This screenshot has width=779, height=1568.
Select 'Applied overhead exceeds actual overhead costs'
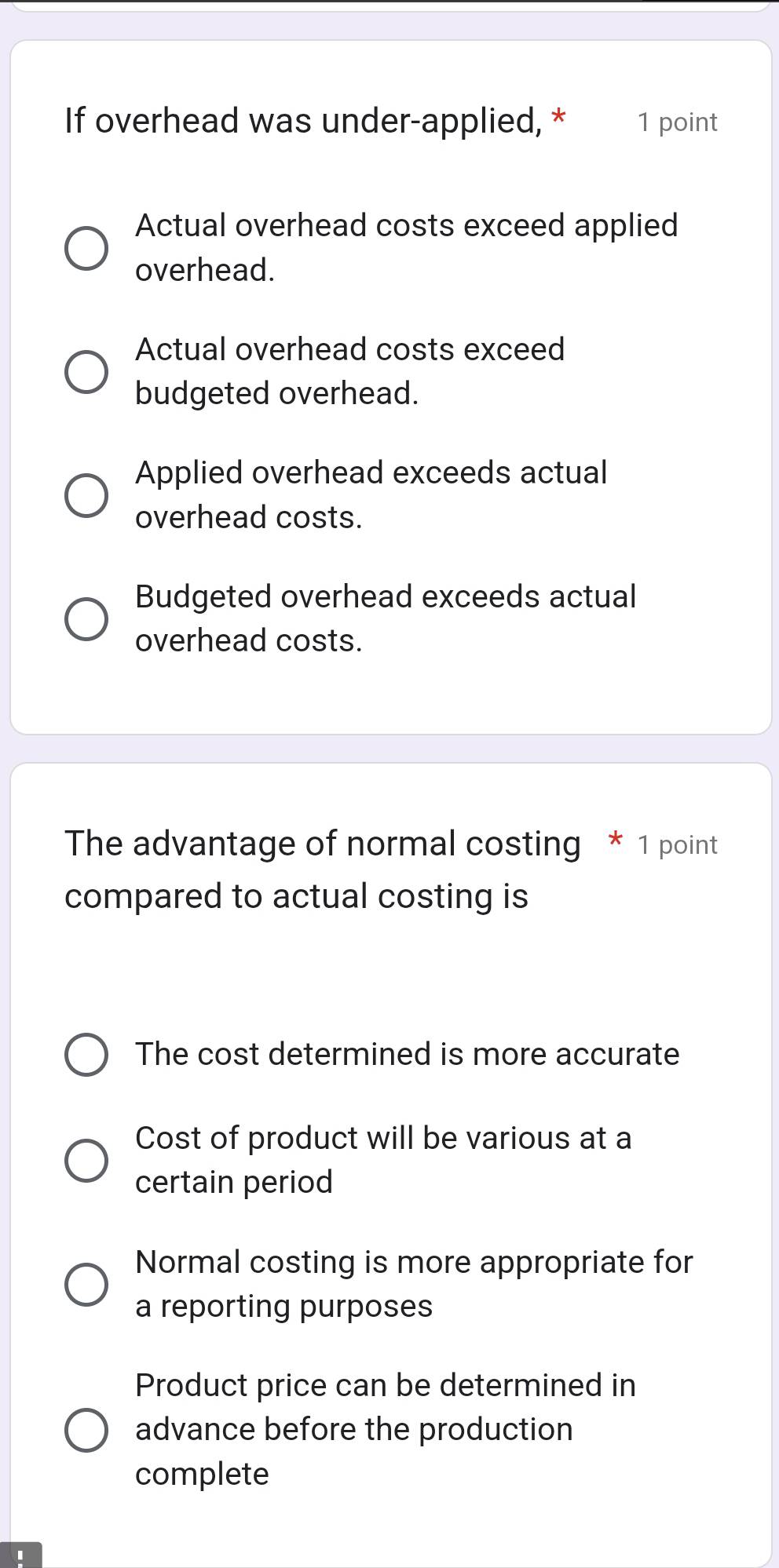[x=86, y=494]
